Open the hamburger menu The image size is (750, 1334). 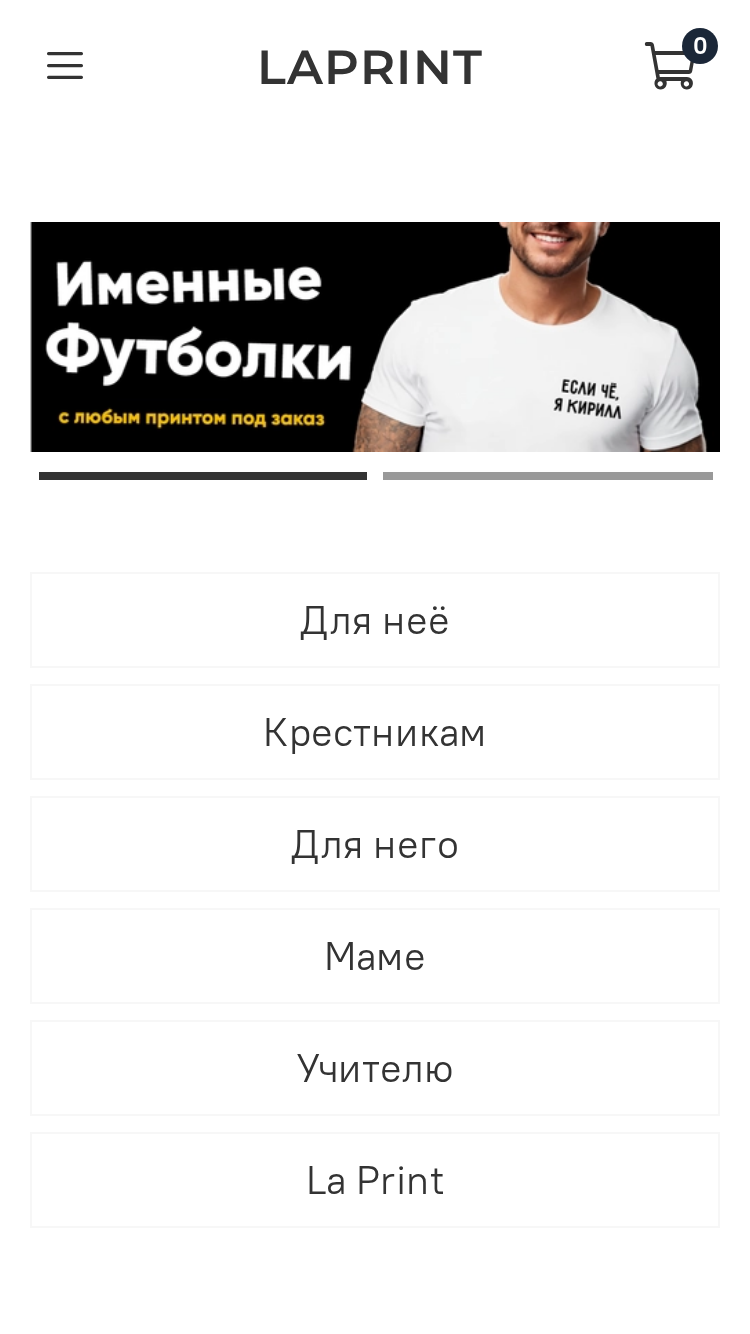pos(65,66)
